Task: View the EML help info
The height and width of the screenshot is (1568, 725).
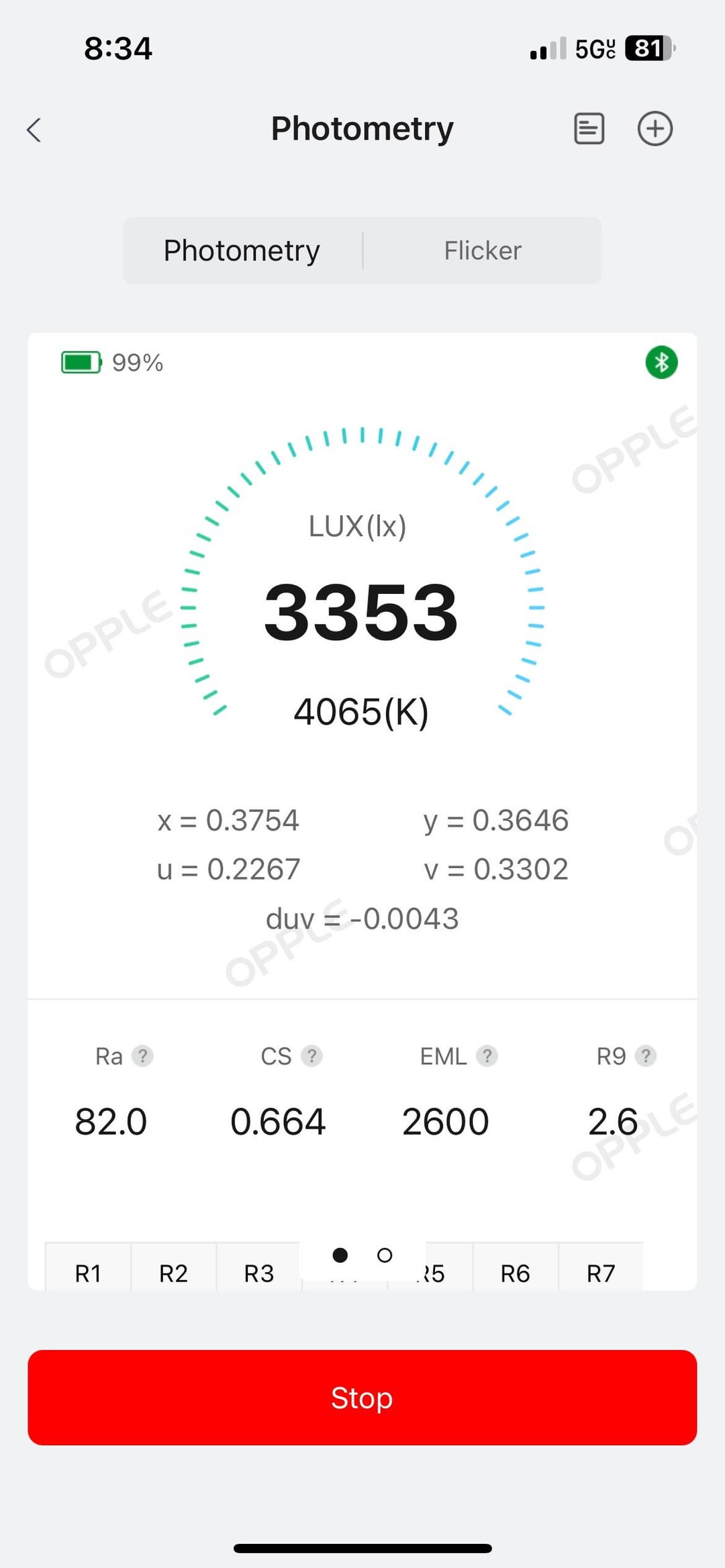Action: coord(487,1056)
